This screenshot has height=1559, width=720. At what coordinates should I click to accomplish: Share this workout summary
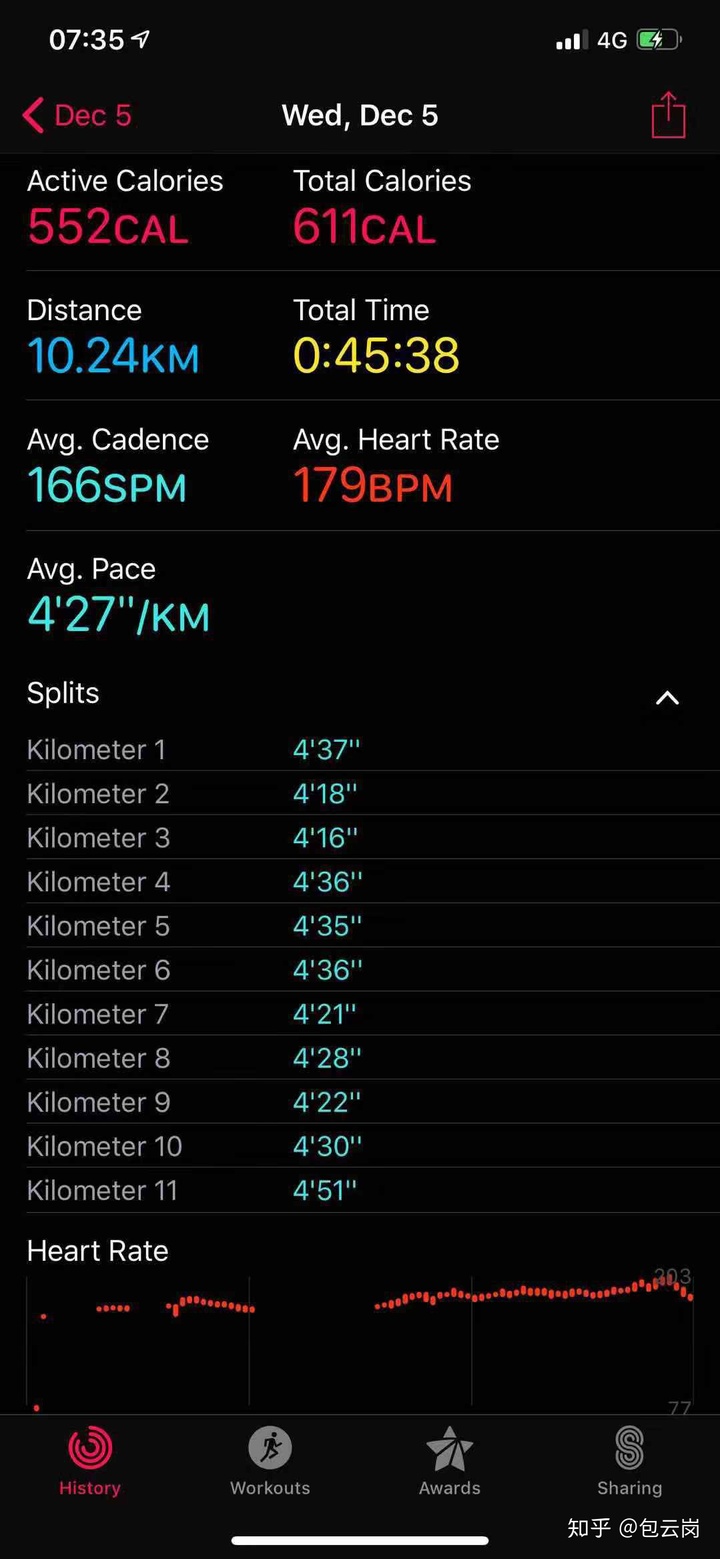(x=668, y=116)
